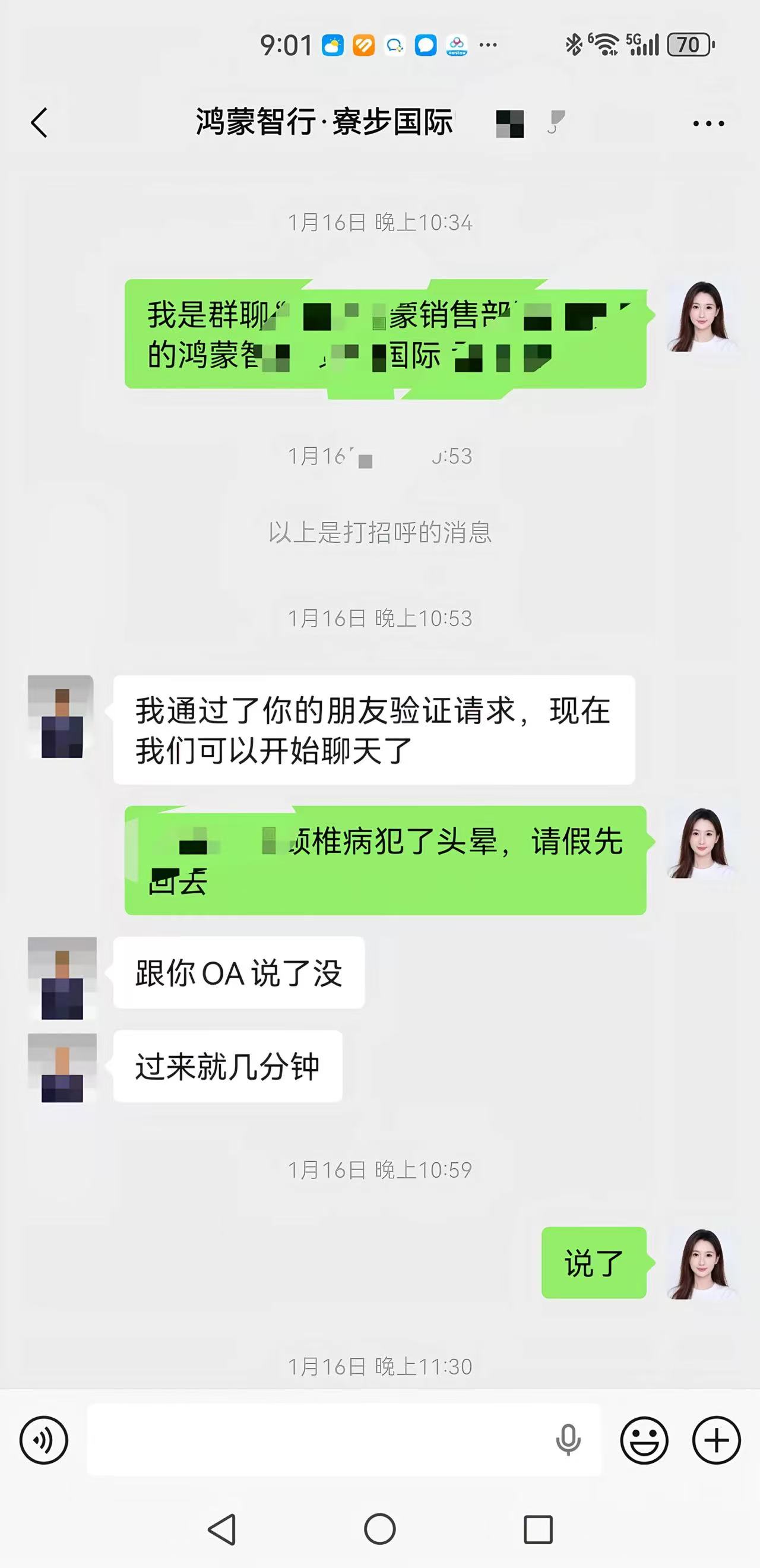This screenshot has width=760, height=1568.
Task: Tap the 跟你OA说了没 message bubble
Action: click(x=239, y=973)
